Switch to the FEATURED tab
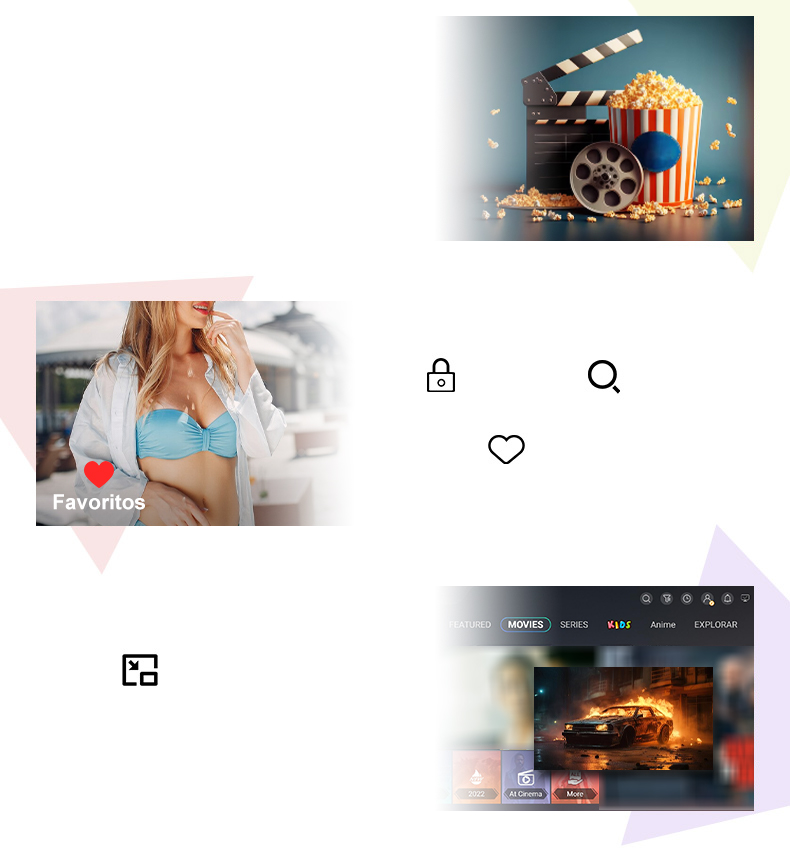 (x=468, y=624)
